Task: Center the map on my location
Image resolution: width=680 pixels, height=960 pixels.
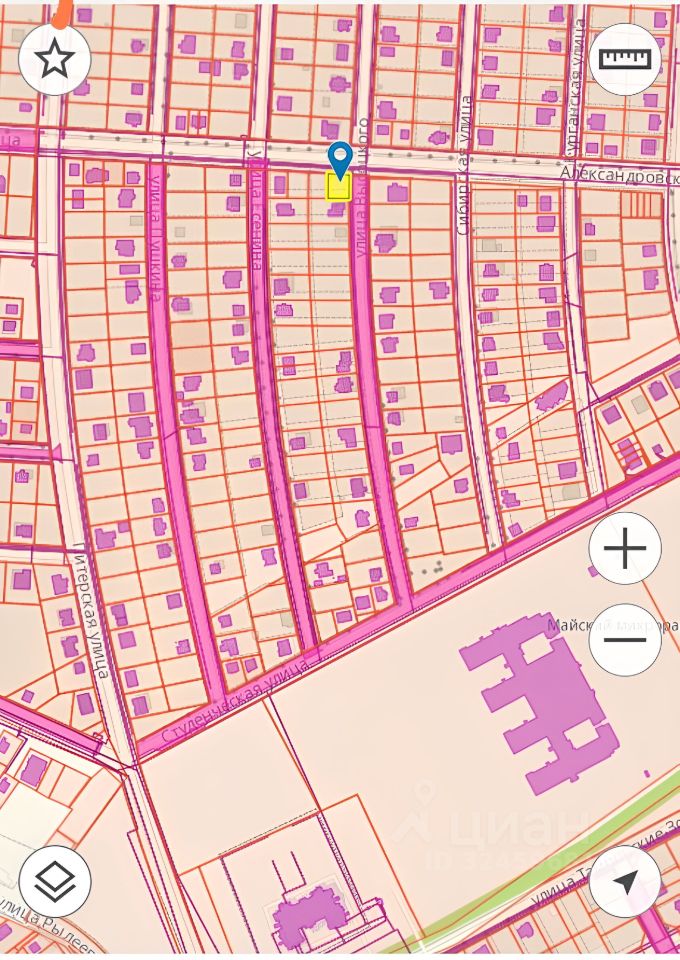Action: click(625, 881)
